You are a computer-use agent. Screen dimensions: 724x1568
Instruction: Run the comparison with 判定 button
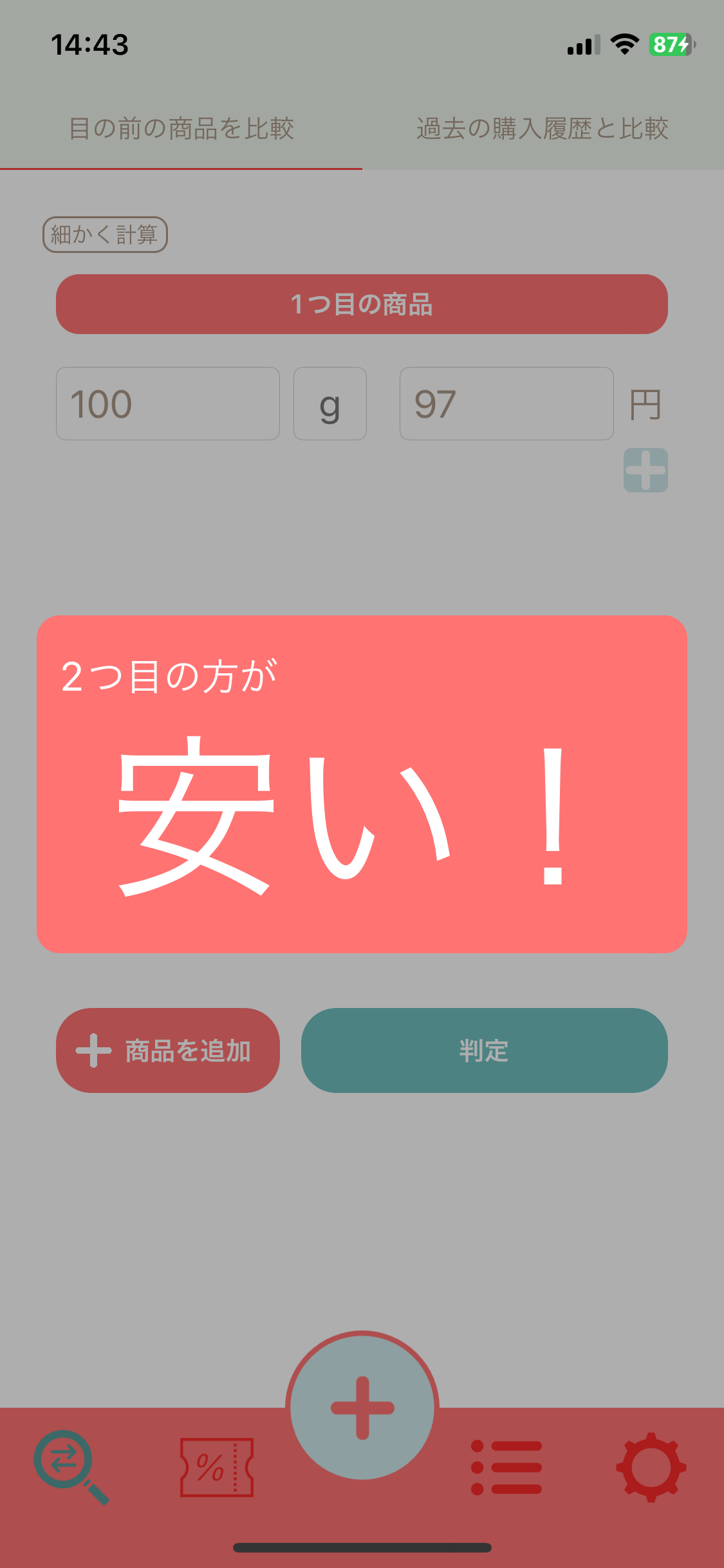484,1050
